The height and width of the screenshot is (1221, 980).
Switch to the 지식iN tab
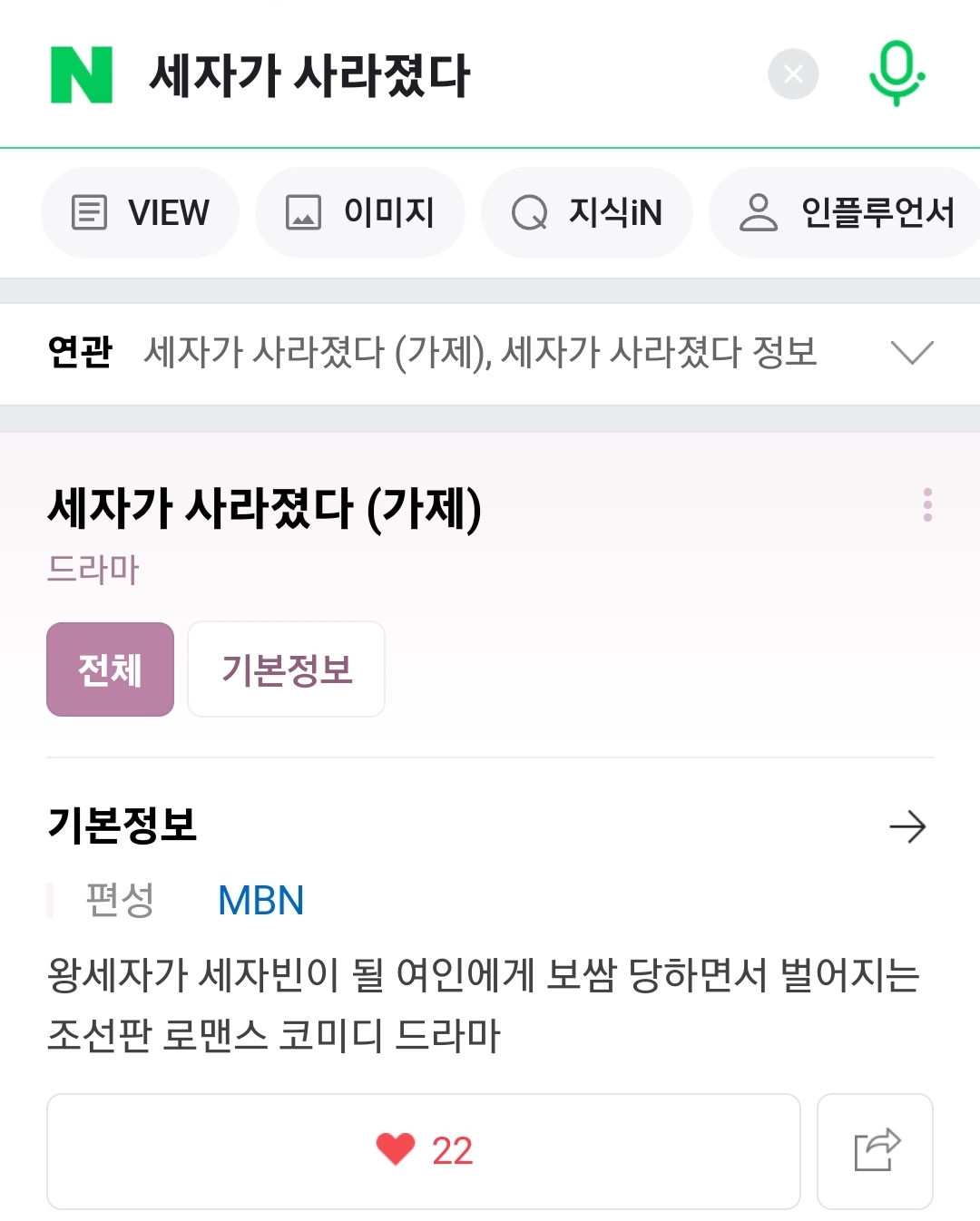[x=586, y=212]
